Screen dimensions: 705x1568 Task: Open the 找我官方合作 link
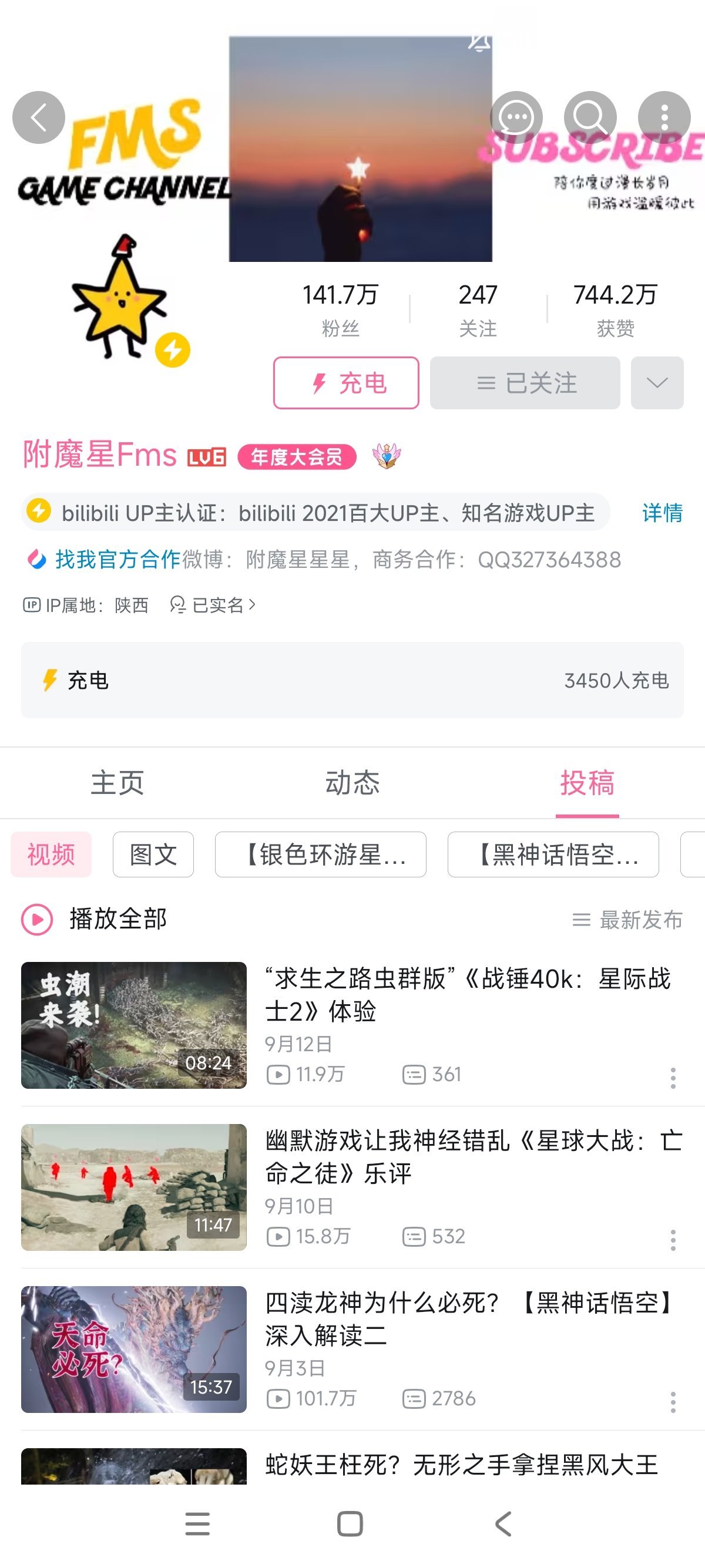pos(117,558)
